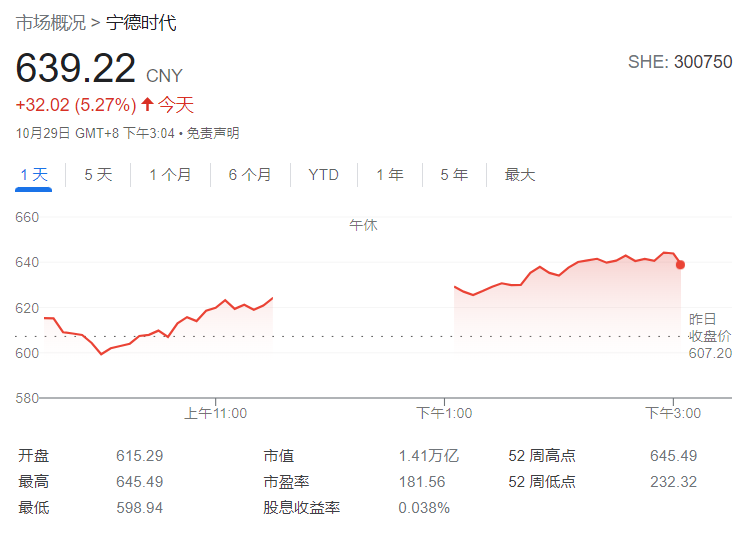Viewport: 754px width, 539px height.
Task: Show the 6 个月 chart range
Action: 249,175
